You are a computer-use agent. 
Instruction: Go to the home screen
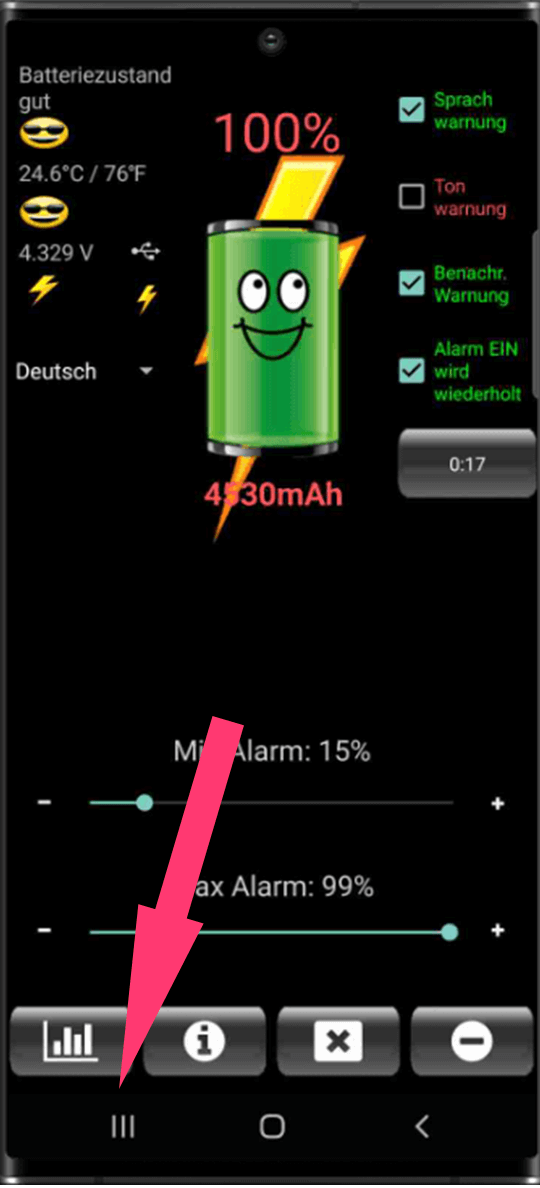coord(272,1127)
